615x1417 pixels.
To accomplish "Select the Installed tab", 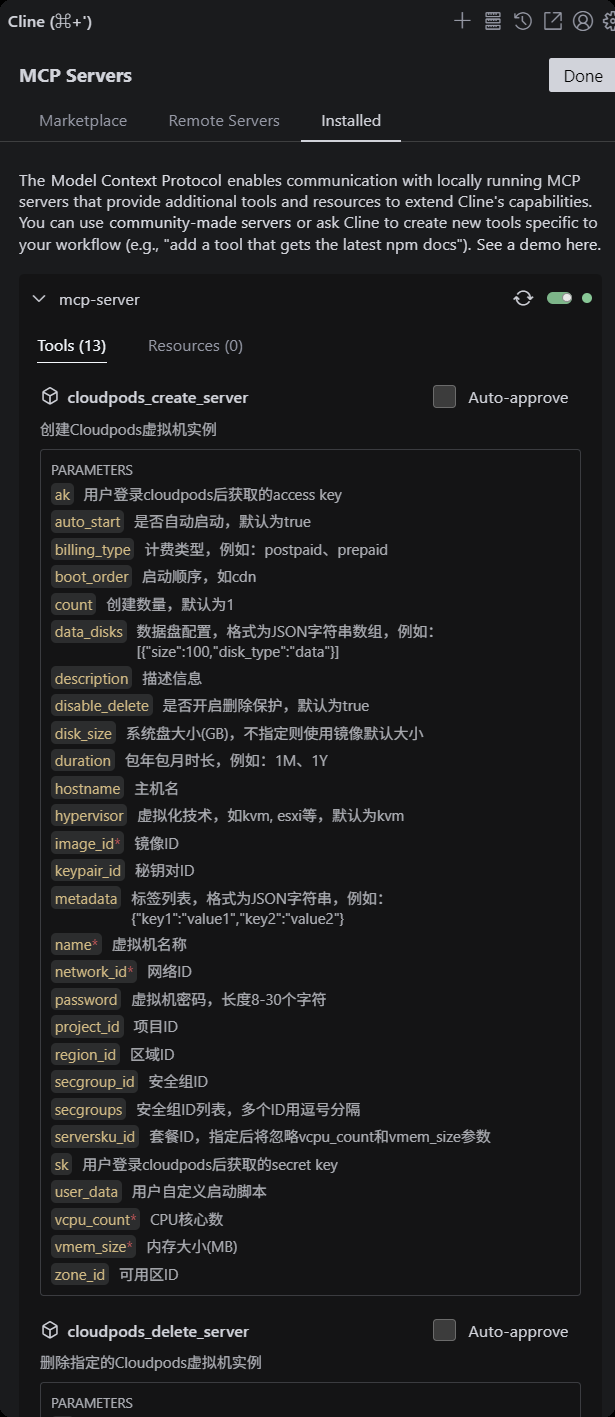I will tap(351, 121).
